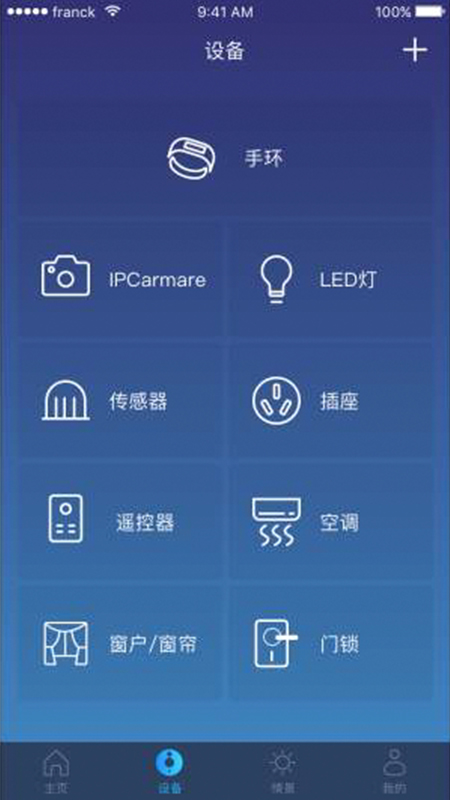Screen dimensions: 450x800
Task: Open the 手环 wristband device card
Action: coord(225,158)
